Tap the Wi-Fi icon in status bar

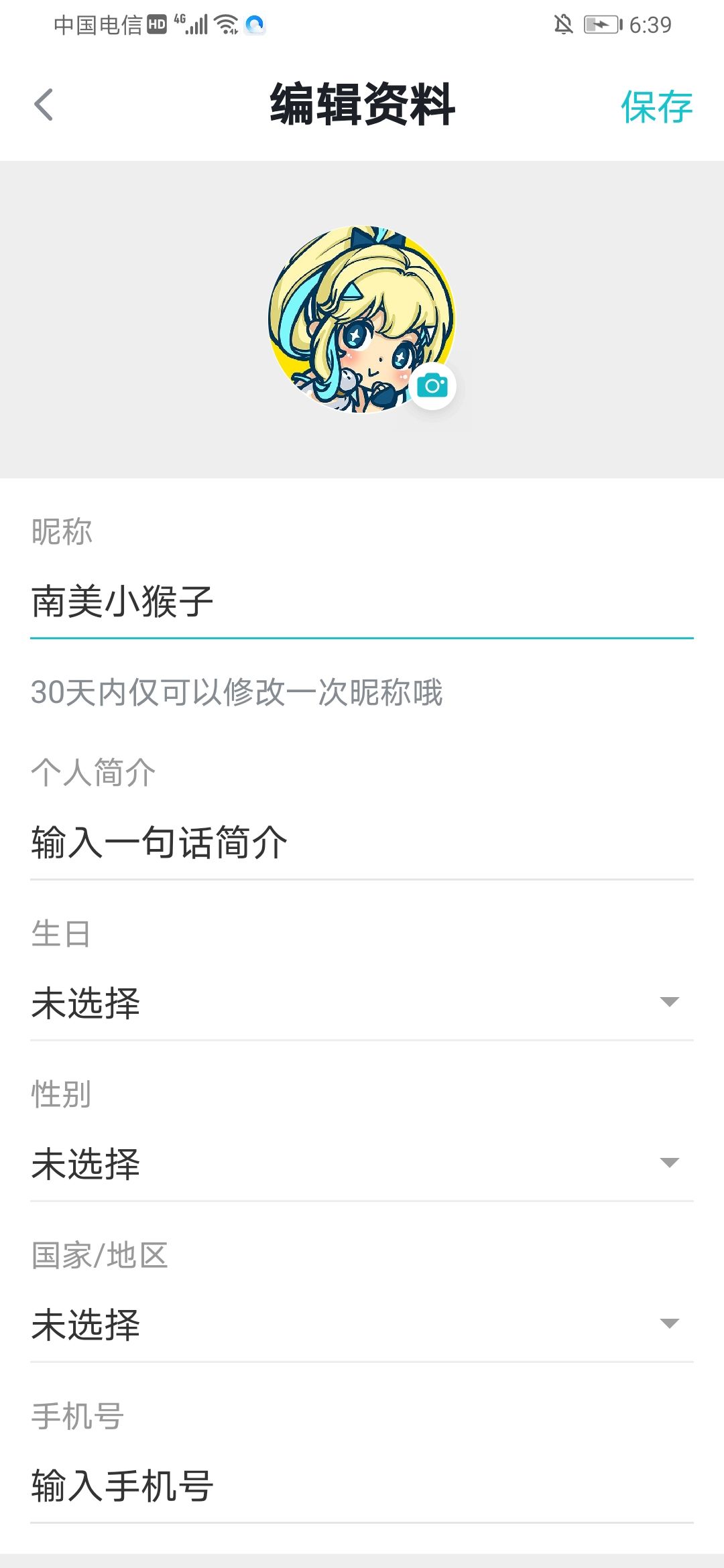[225, 24]
